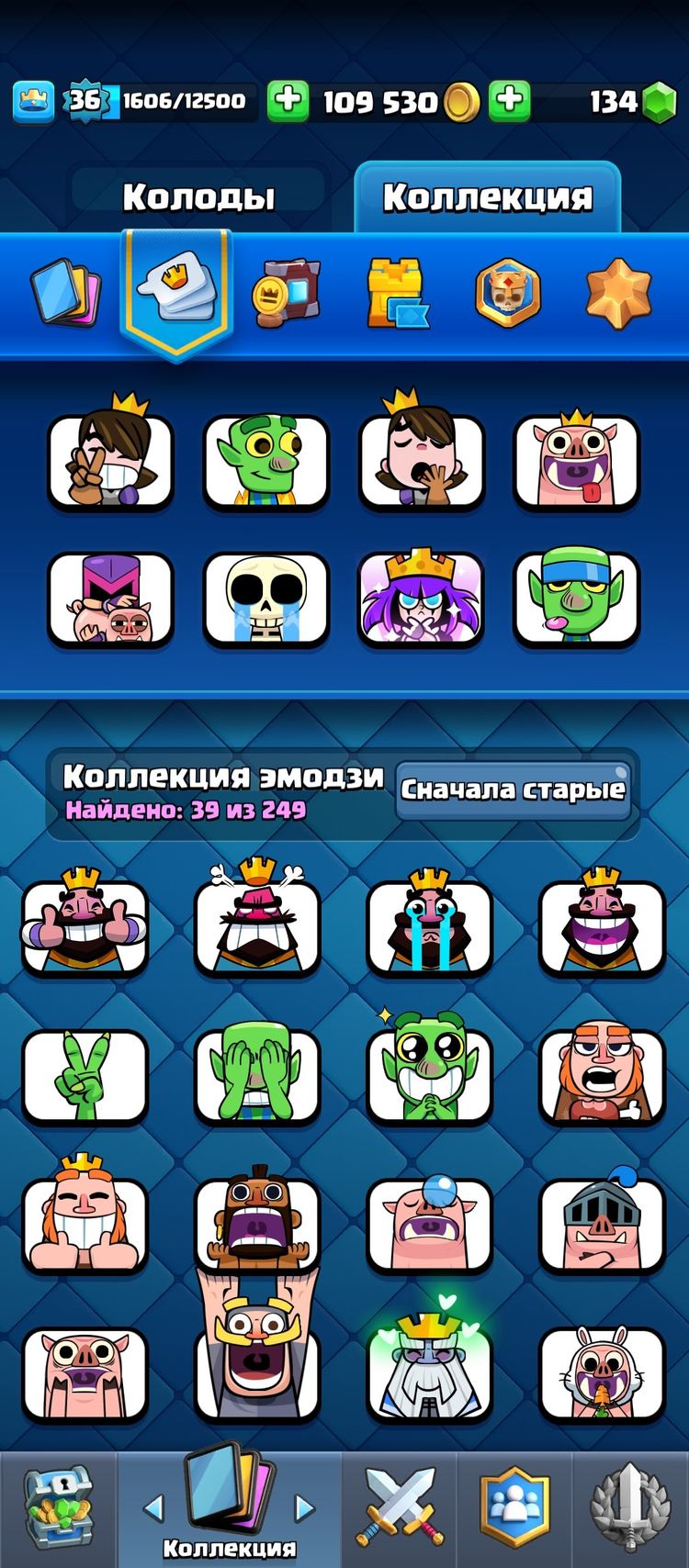Change sorting with Сначала старые button
The image size is (689, 1568).
514,790
